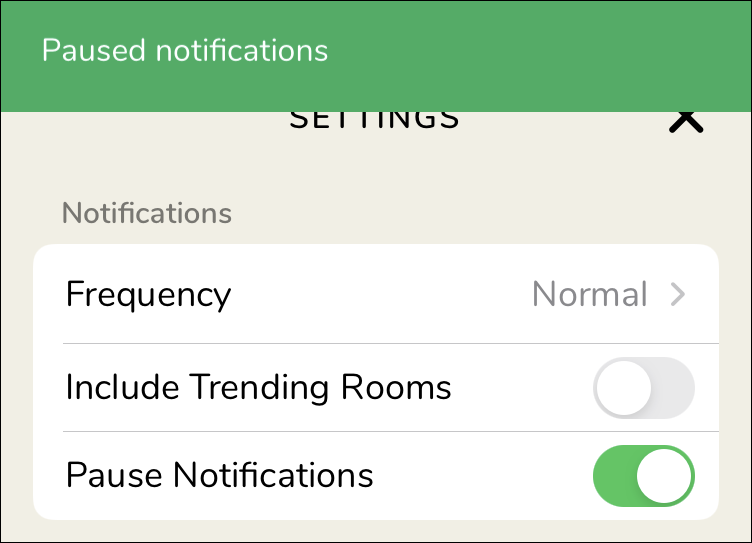Open the Frequency notification setting
The width and height of the screenshot is (752, 543).
(376, 295)
